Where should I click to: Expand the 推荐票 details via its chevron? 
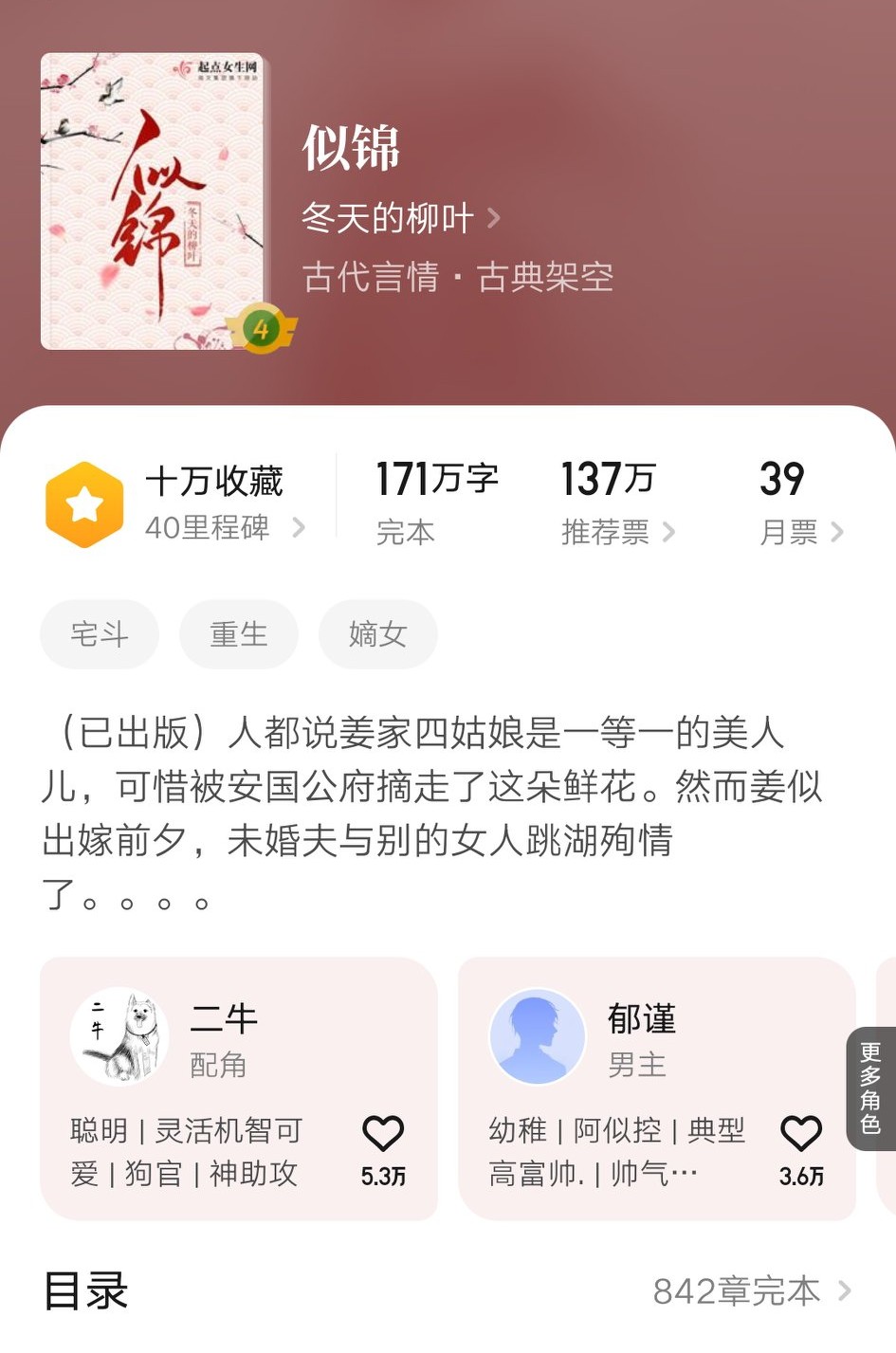[670, 533]
